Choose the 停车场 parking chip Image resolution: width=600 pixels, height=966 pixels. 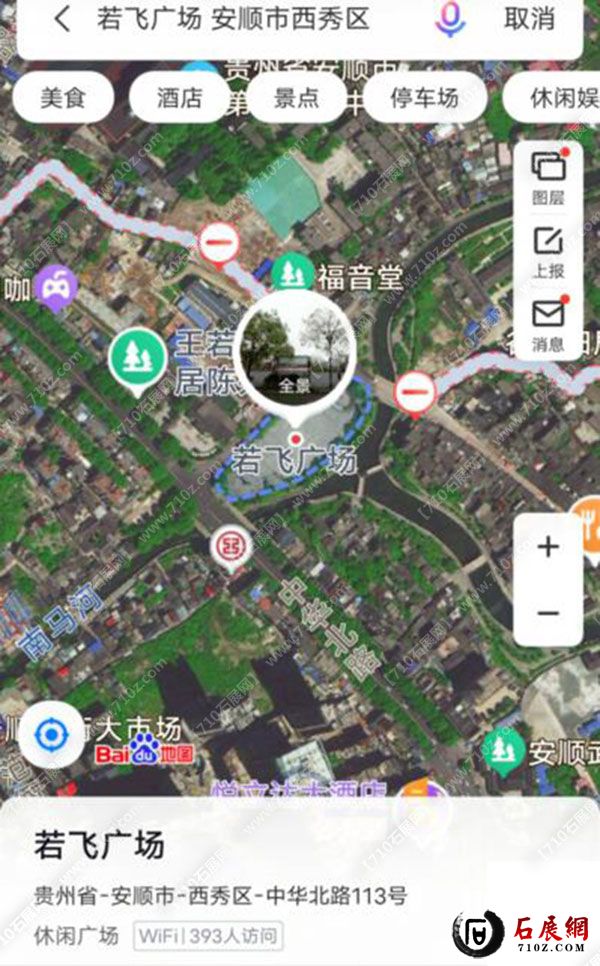[x=424, y=98]
